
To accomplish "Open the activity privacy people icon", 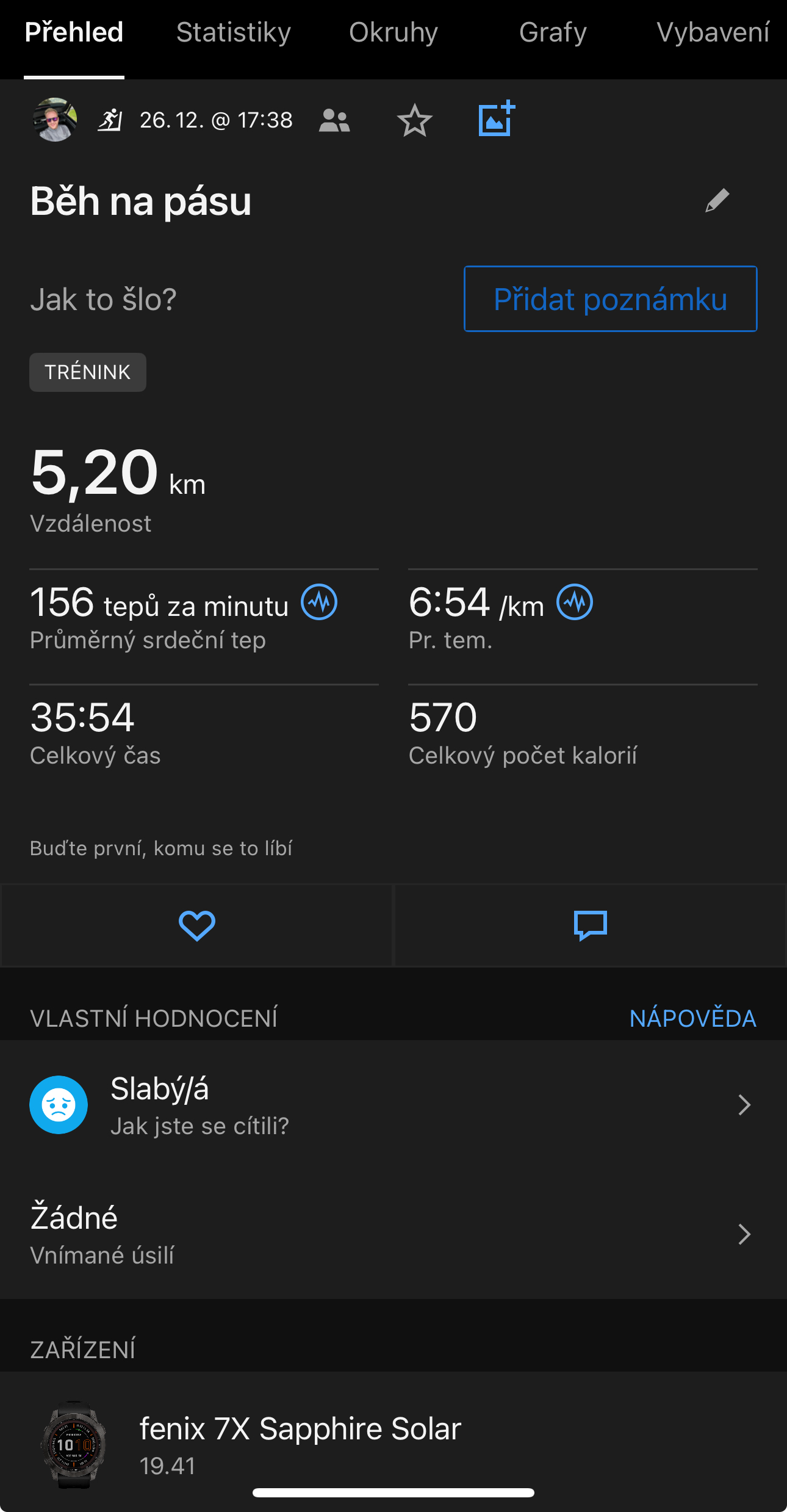I will point(334,120).
